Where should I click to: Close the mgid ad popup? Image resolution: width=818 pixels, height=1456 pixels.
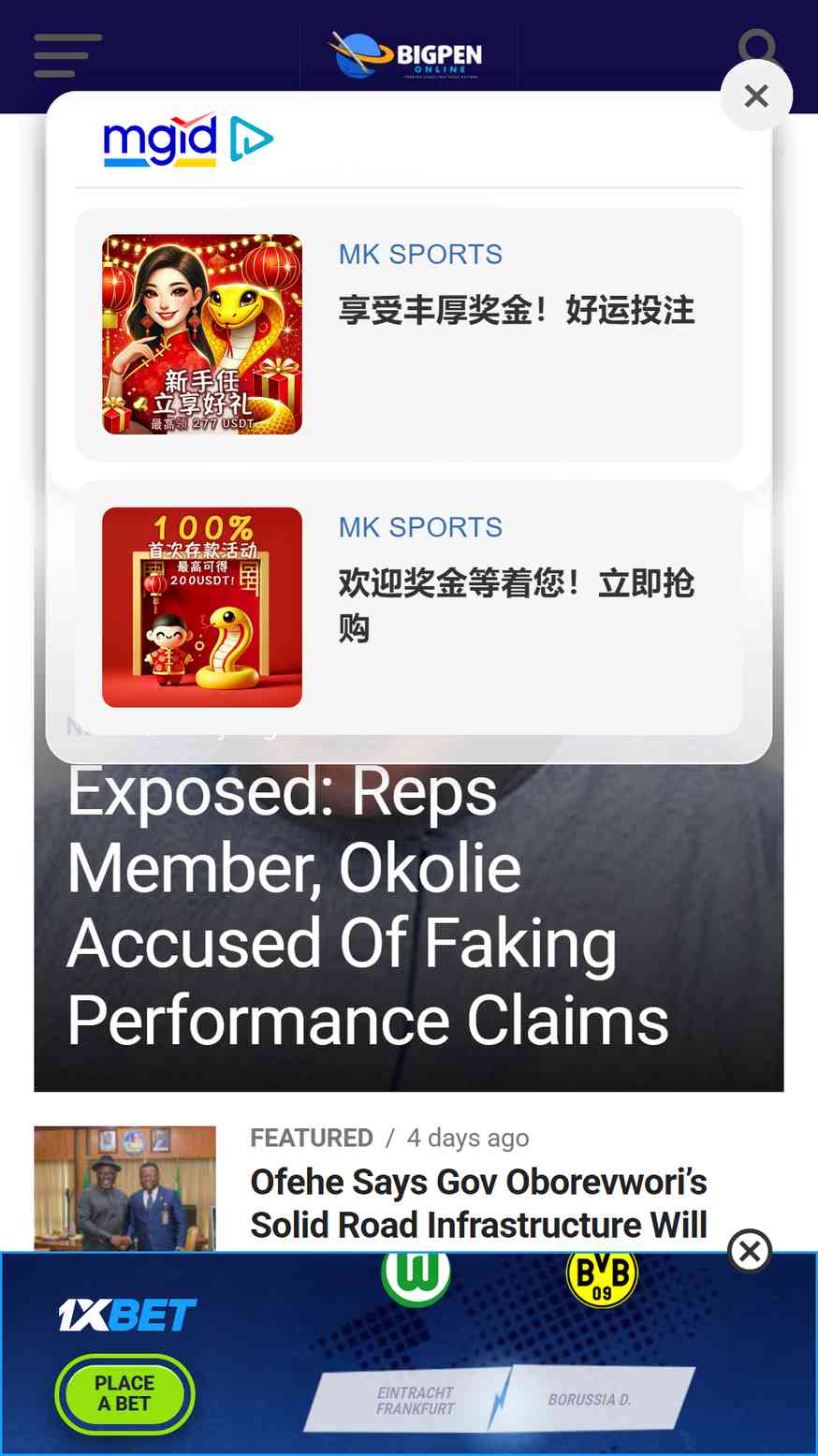pos(756,96)
